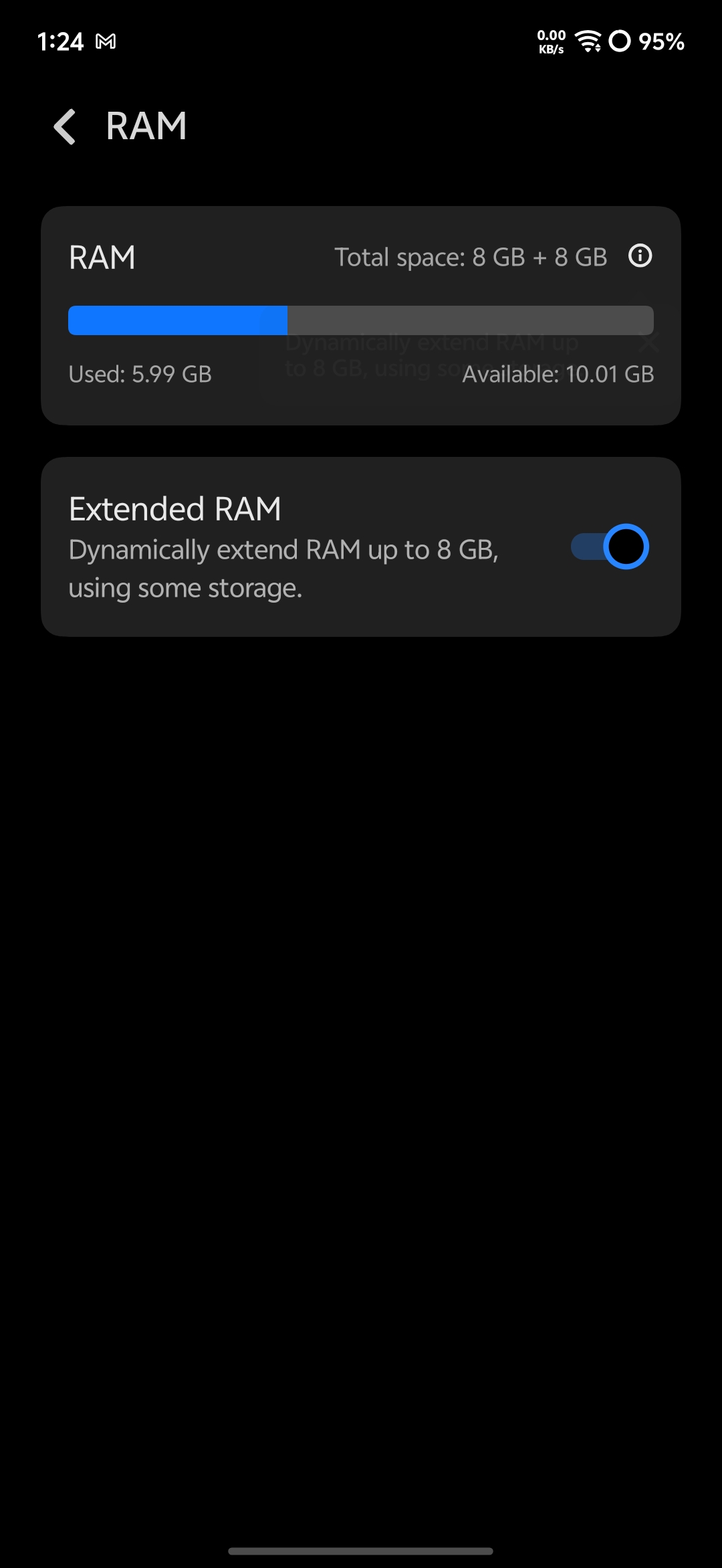Go back from the RAM screen

click(65, 126)
